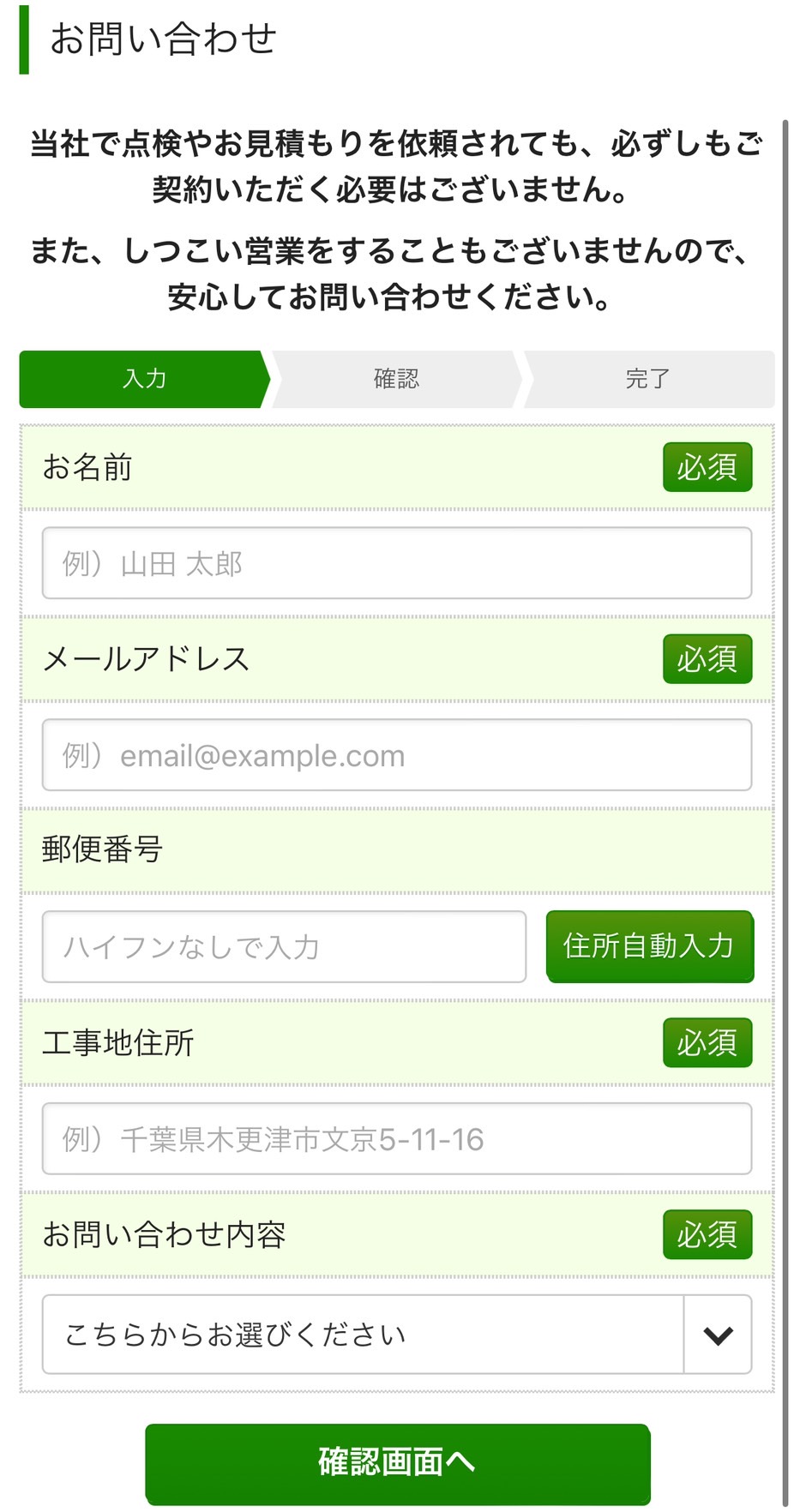Image resolution: width=794 pixels, height=1512 pixels.
Task: Click the メールアドレス email input field
Action: (x=396, y=755)
